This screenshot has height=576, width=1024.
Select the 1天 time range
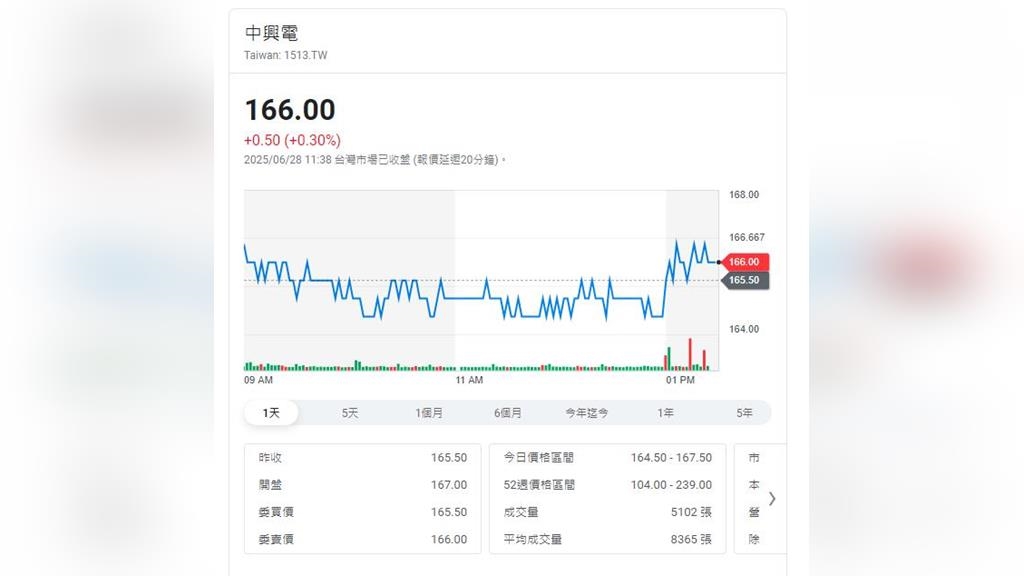point(271,413)
